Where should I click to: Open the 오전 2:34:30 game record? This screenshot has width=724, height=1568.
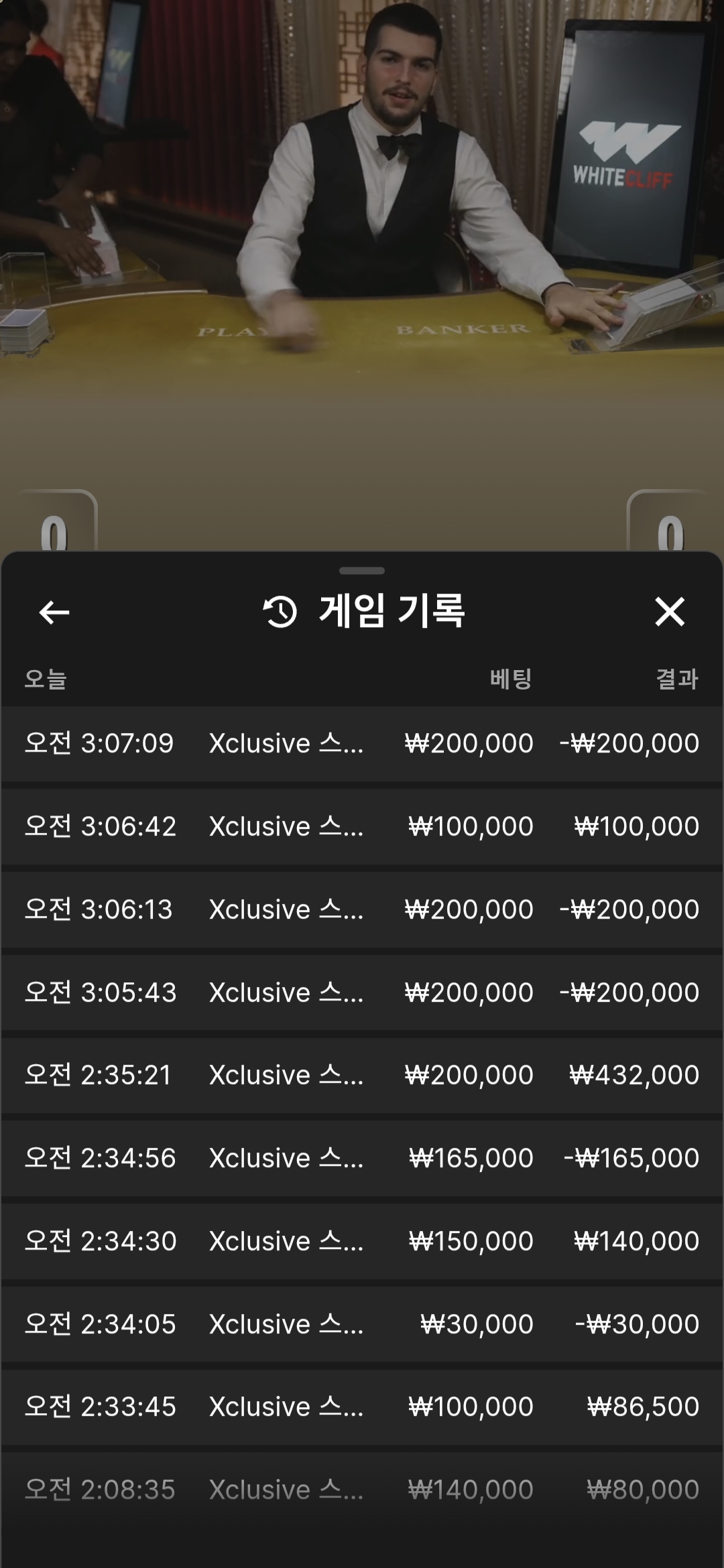pos(362,1241)
